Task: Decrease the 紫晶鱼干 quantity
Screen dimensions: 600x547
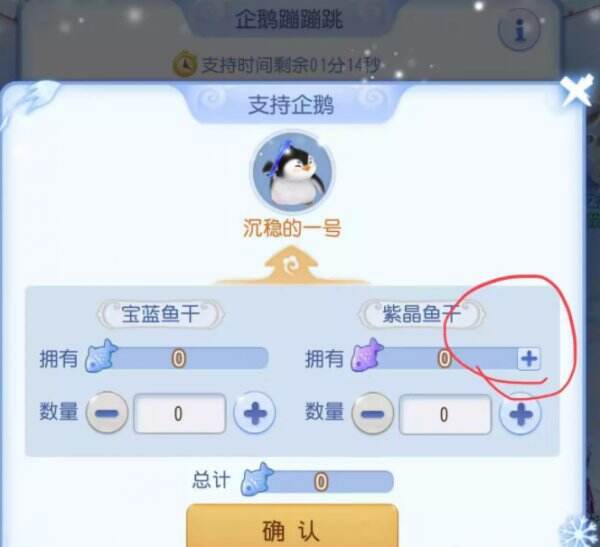Action: [372, 413]
